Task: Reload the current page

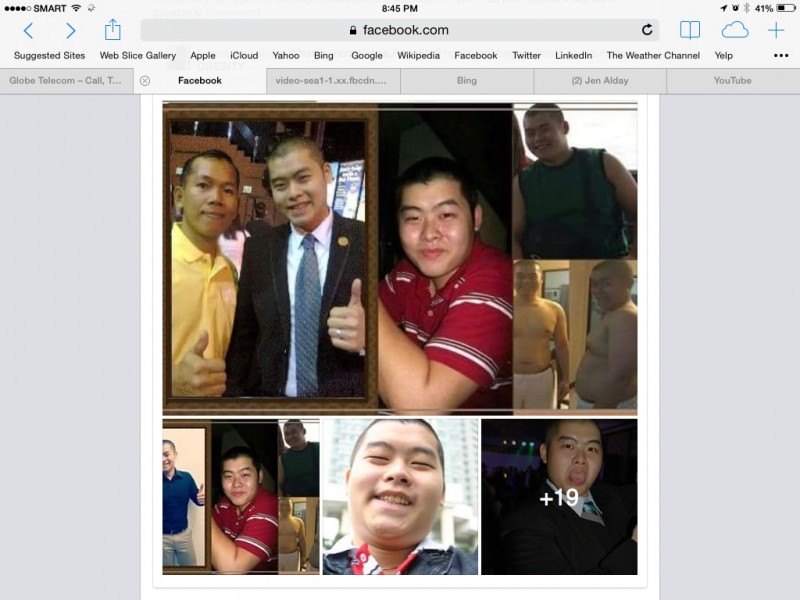Action: 647,30
